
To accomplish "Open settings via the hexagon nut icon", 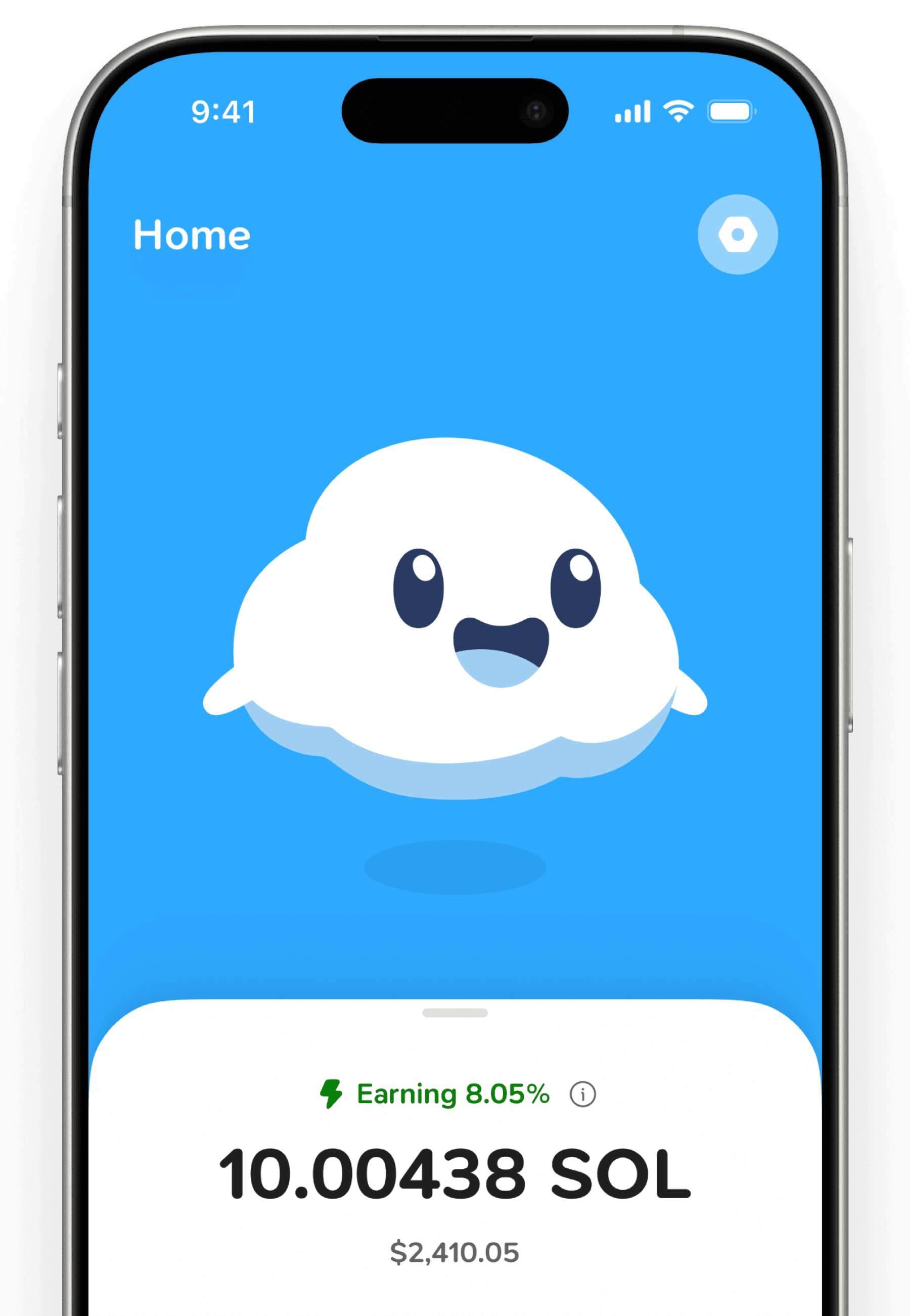I will 737,235.
